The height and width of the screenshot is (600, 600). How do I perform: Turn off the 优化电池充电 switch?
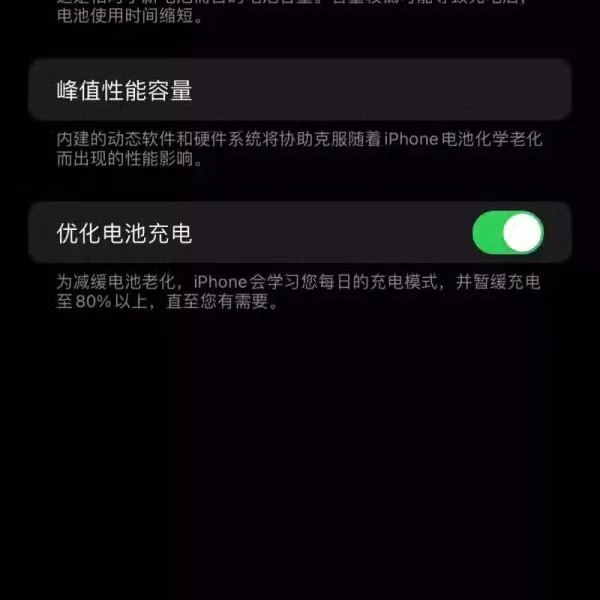tap(507, 233)
